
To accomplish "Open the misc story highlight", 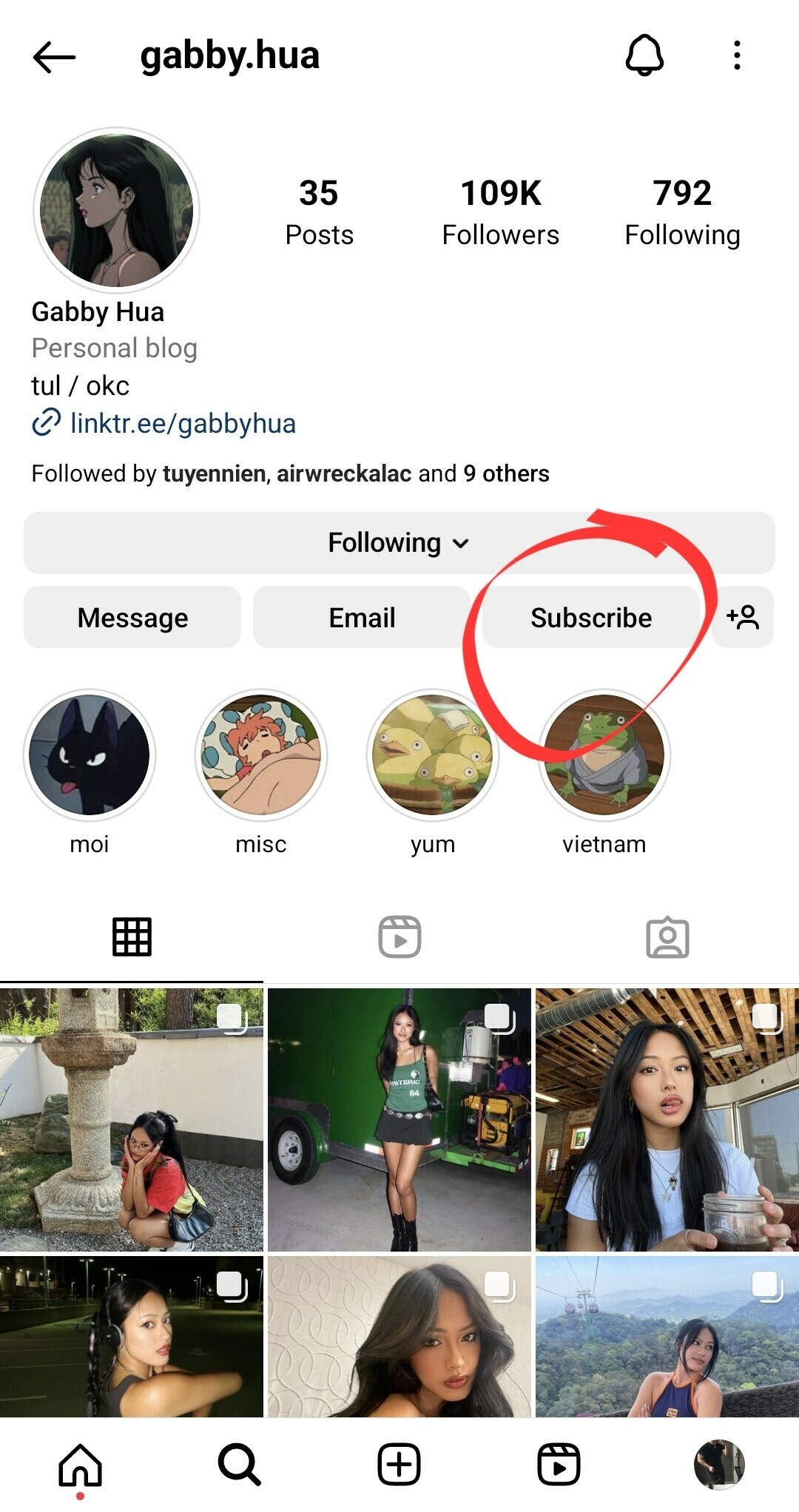I will point(261,755).
